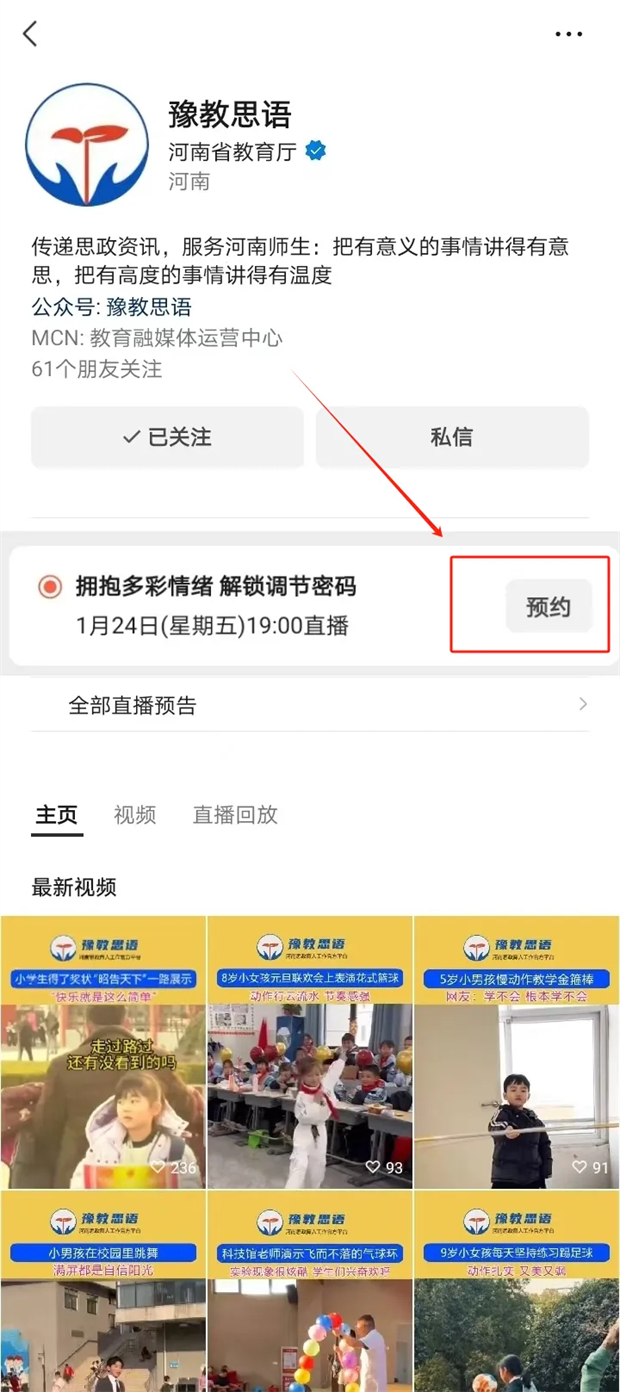Open the 公众号 豫教思语 link

pos(149,307)
